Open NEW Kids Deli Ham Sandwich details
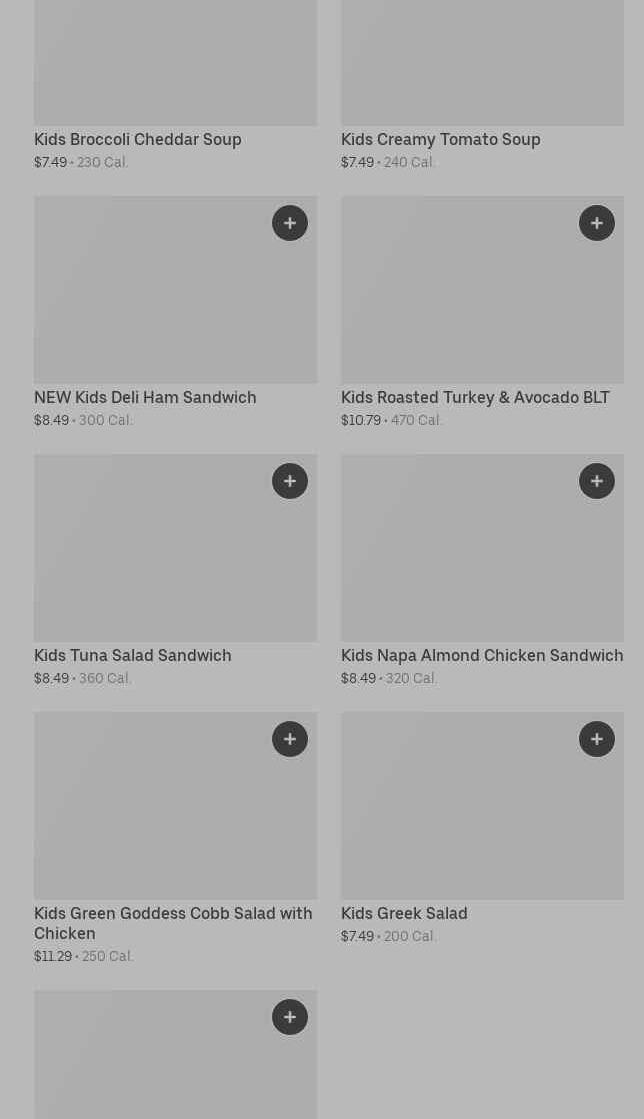The height and width of the screenshot is (1119, 644). [145, 398]
